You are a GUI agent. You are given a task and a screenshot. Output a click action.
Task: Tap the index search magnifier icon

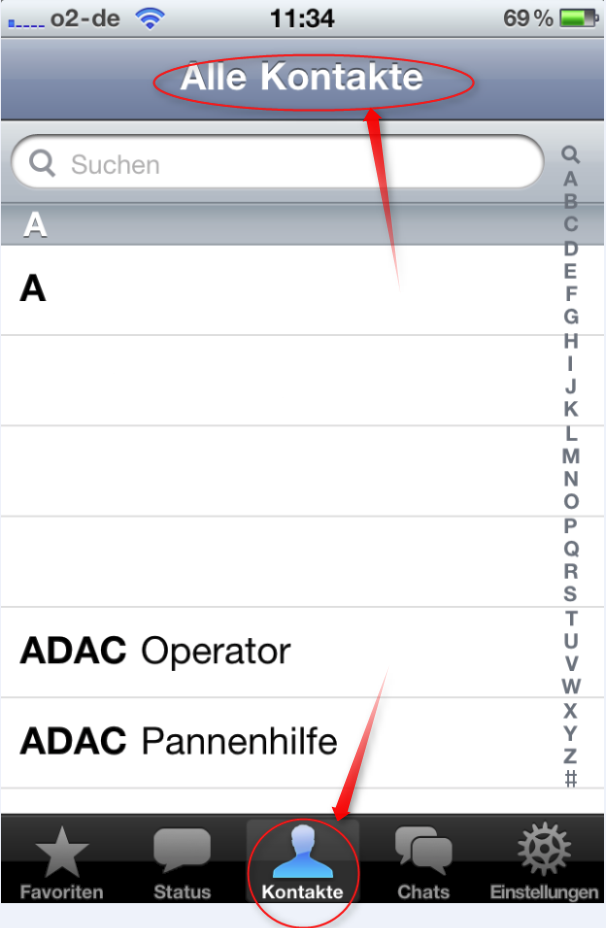[571, 155]
